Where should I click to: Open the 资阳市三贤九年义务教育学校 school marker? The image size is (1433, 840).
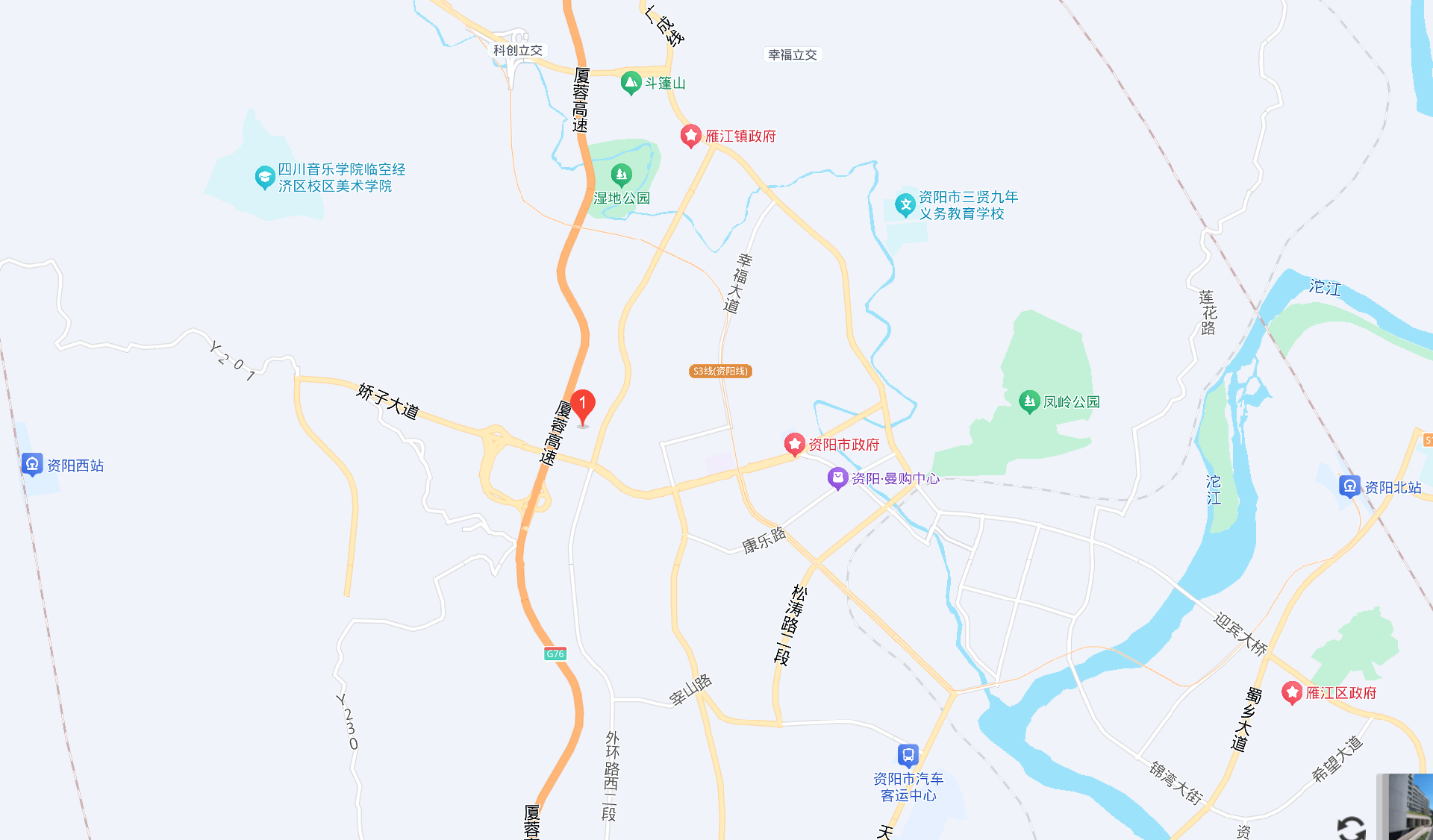pyautogui.click(x=905, y=204)
